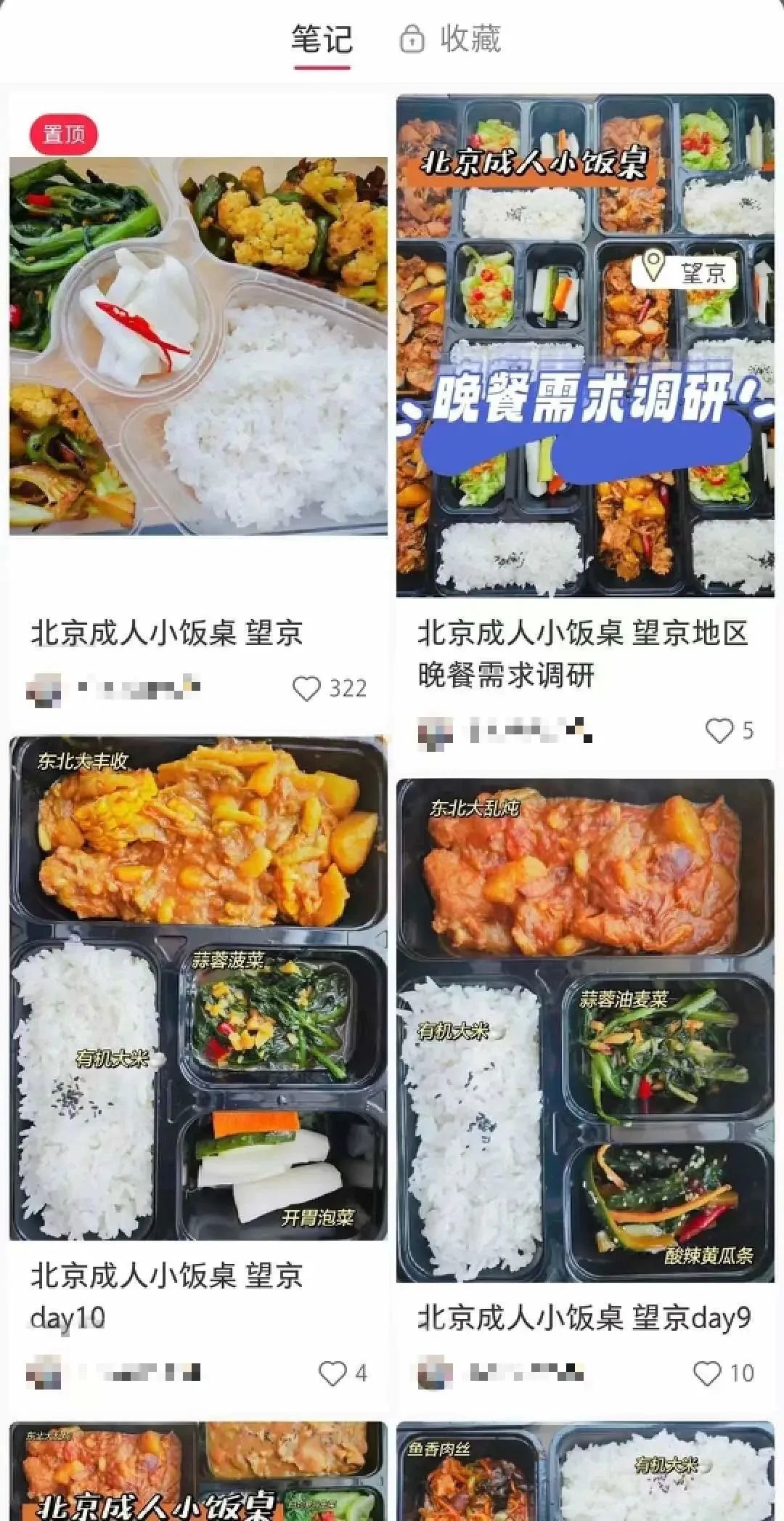Image resolution: width=784 pixels, height=1521 pixels.
Task: Tap the 置顶 pinned badge
Action: point(64,134)
